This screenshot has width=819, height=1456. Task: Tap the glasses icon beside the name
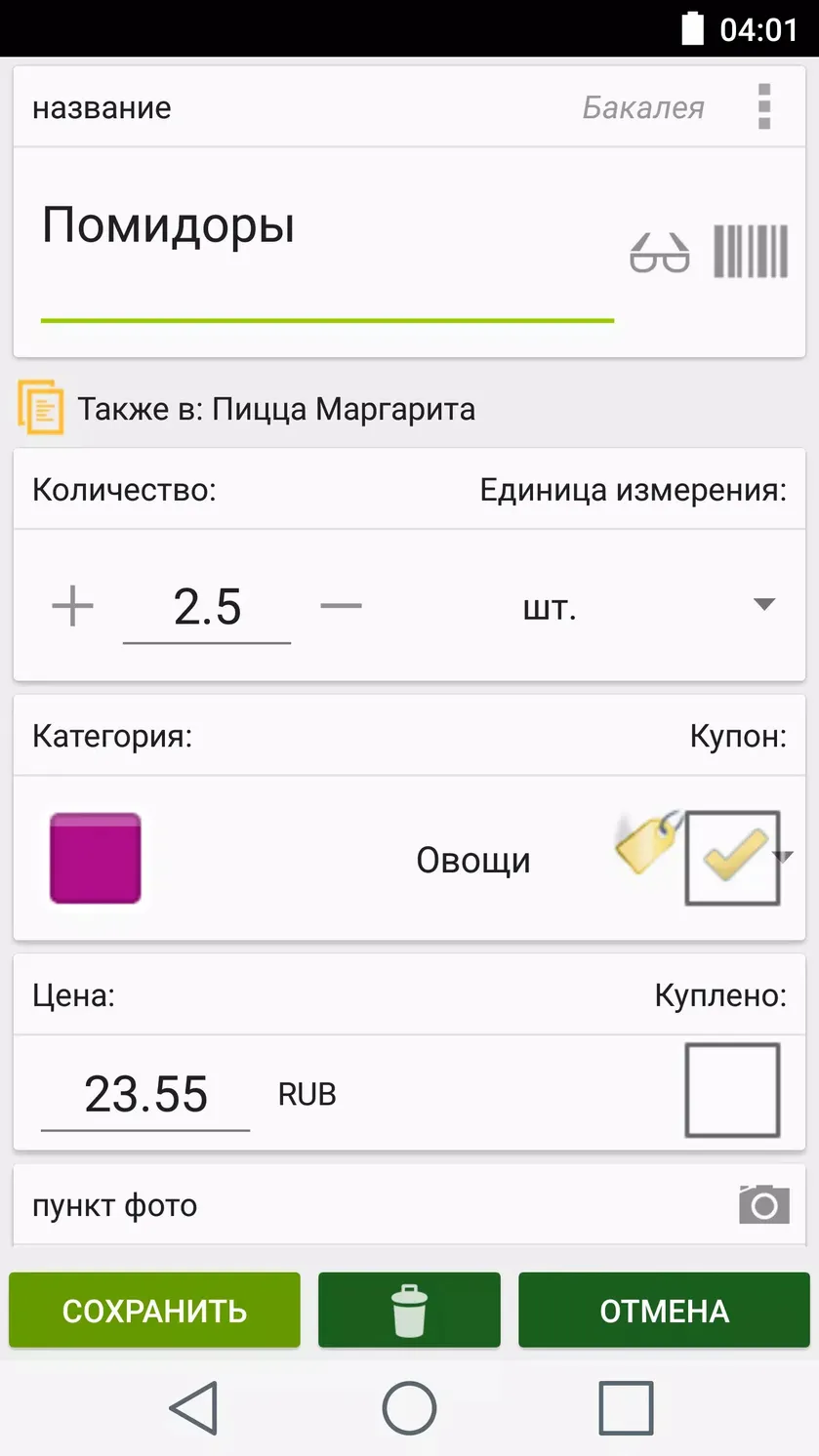pyautogui.click(x=659, y=253)
